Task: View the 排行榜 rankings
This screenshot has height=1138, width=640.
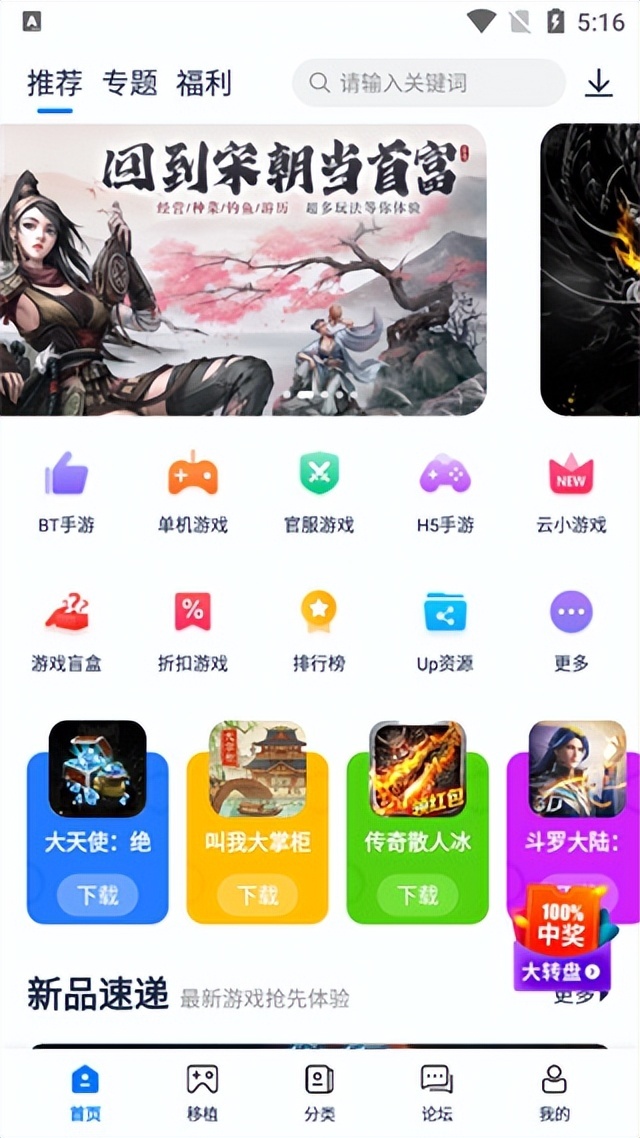Action: click(319, 630)
